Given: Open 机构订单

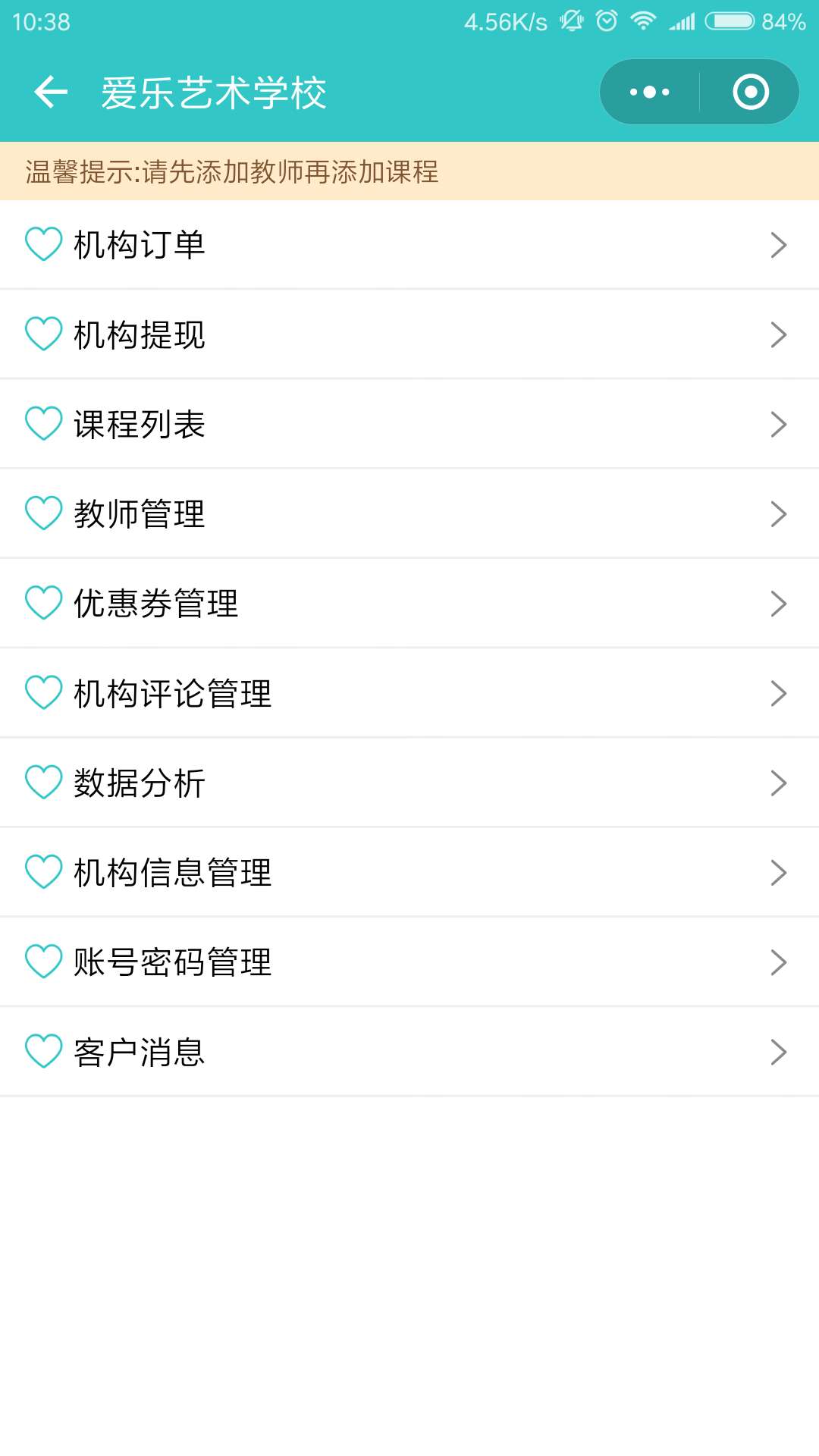Looking at the screenshot, I should [x=409, y=245].
